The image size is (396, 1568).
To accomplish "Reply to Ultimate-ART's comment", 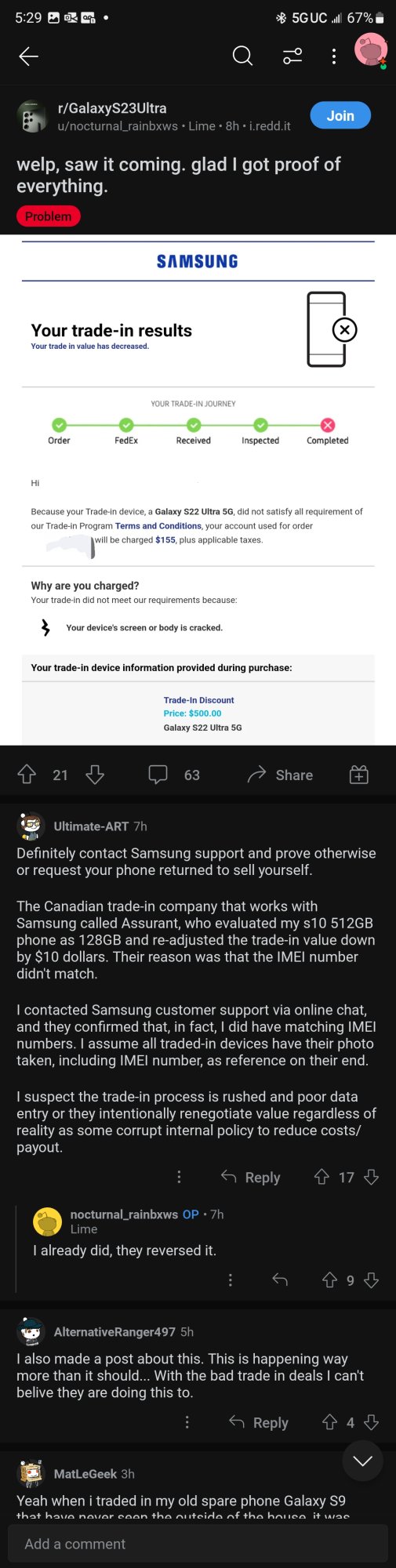I will (251, 1177).
